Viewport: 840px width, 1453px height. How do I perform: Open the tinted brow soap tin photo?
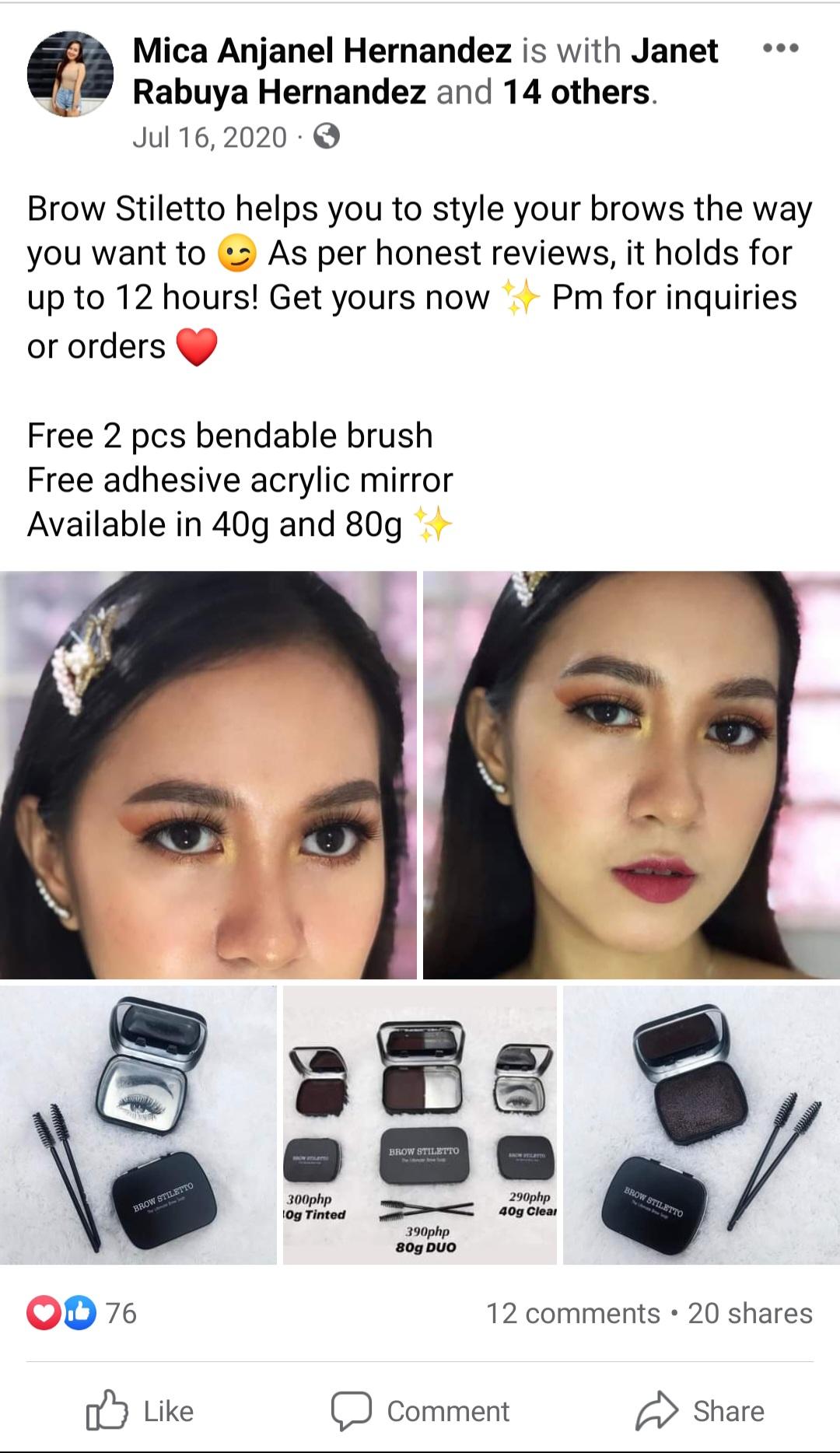(x=701, y=1125)
